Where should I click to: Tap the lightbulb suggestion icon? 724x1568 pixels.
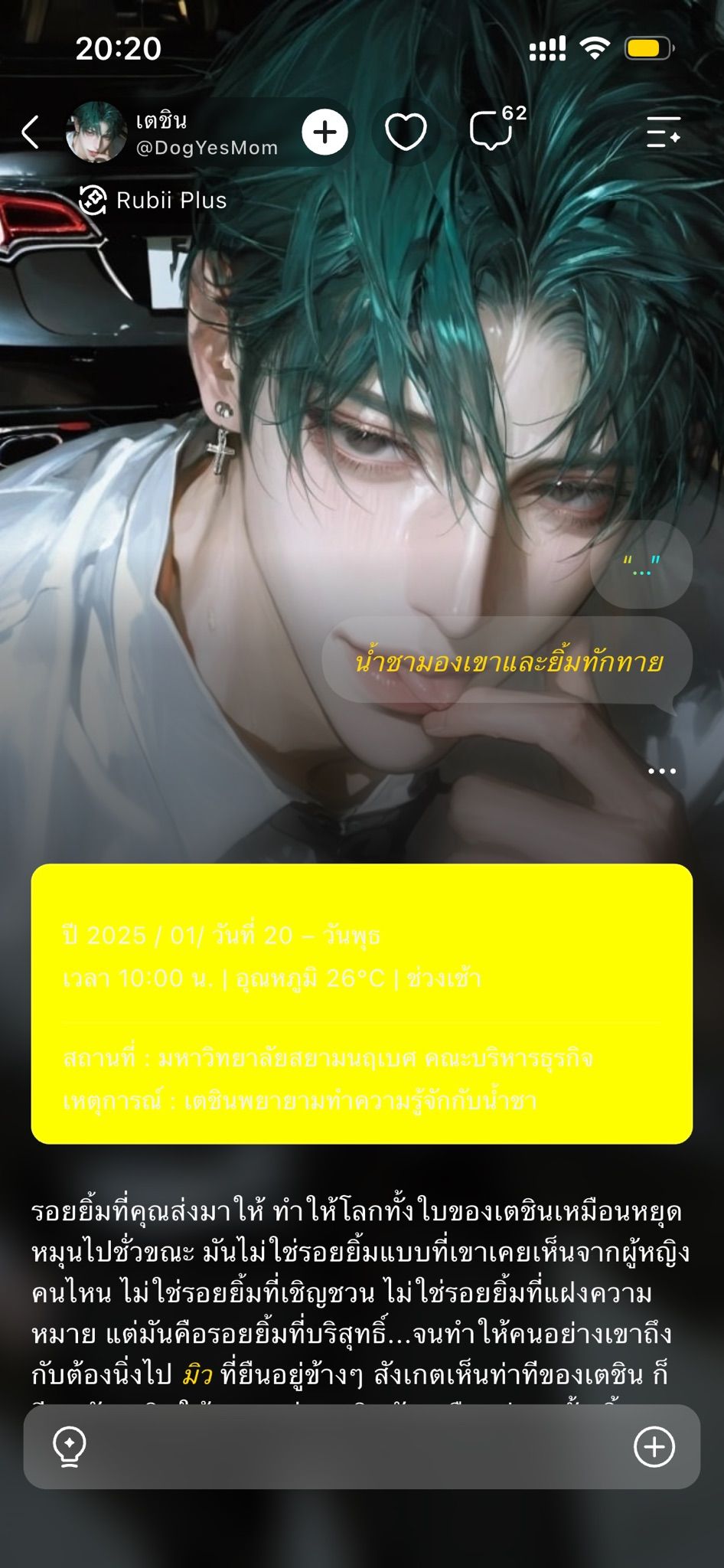(69, 1448)
